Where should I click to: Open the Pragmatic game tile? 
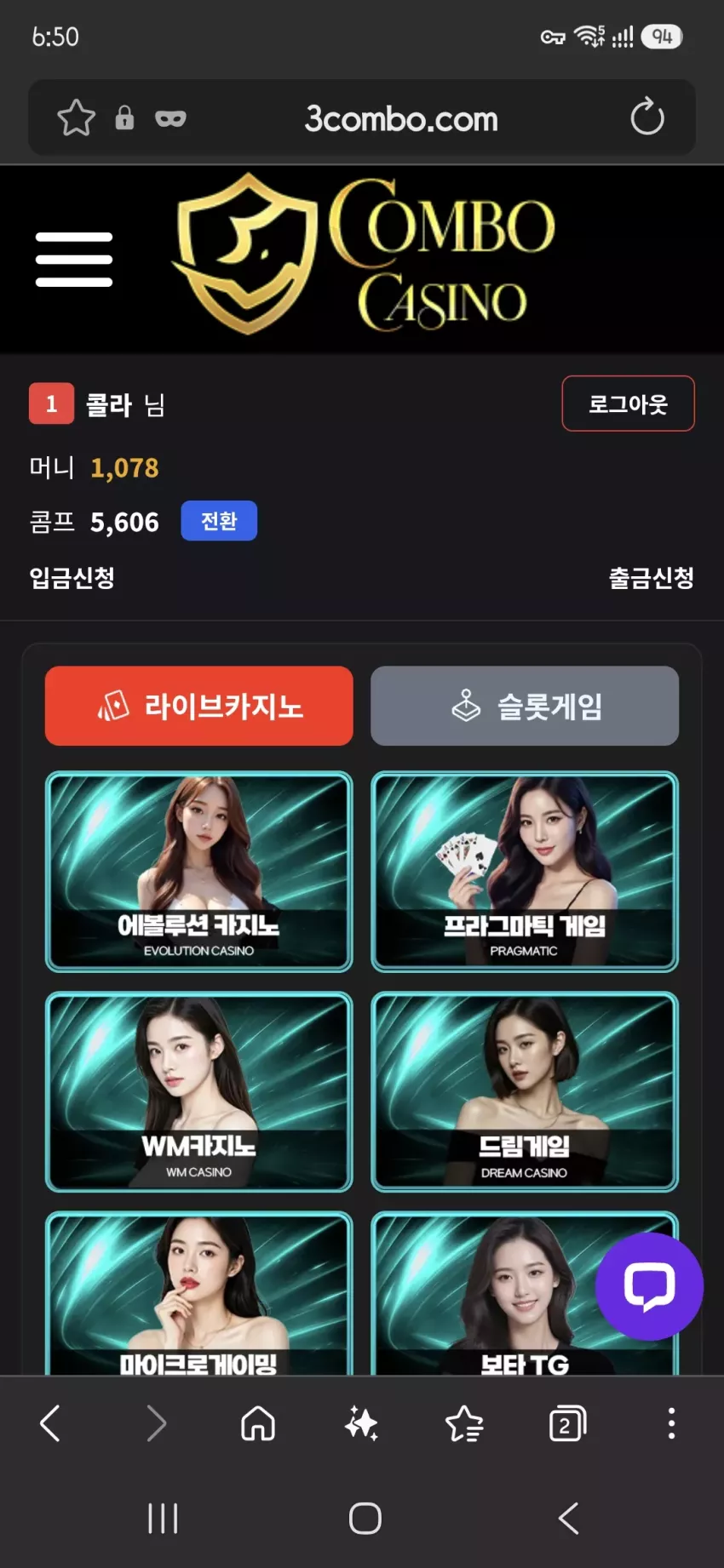point(525,871)
